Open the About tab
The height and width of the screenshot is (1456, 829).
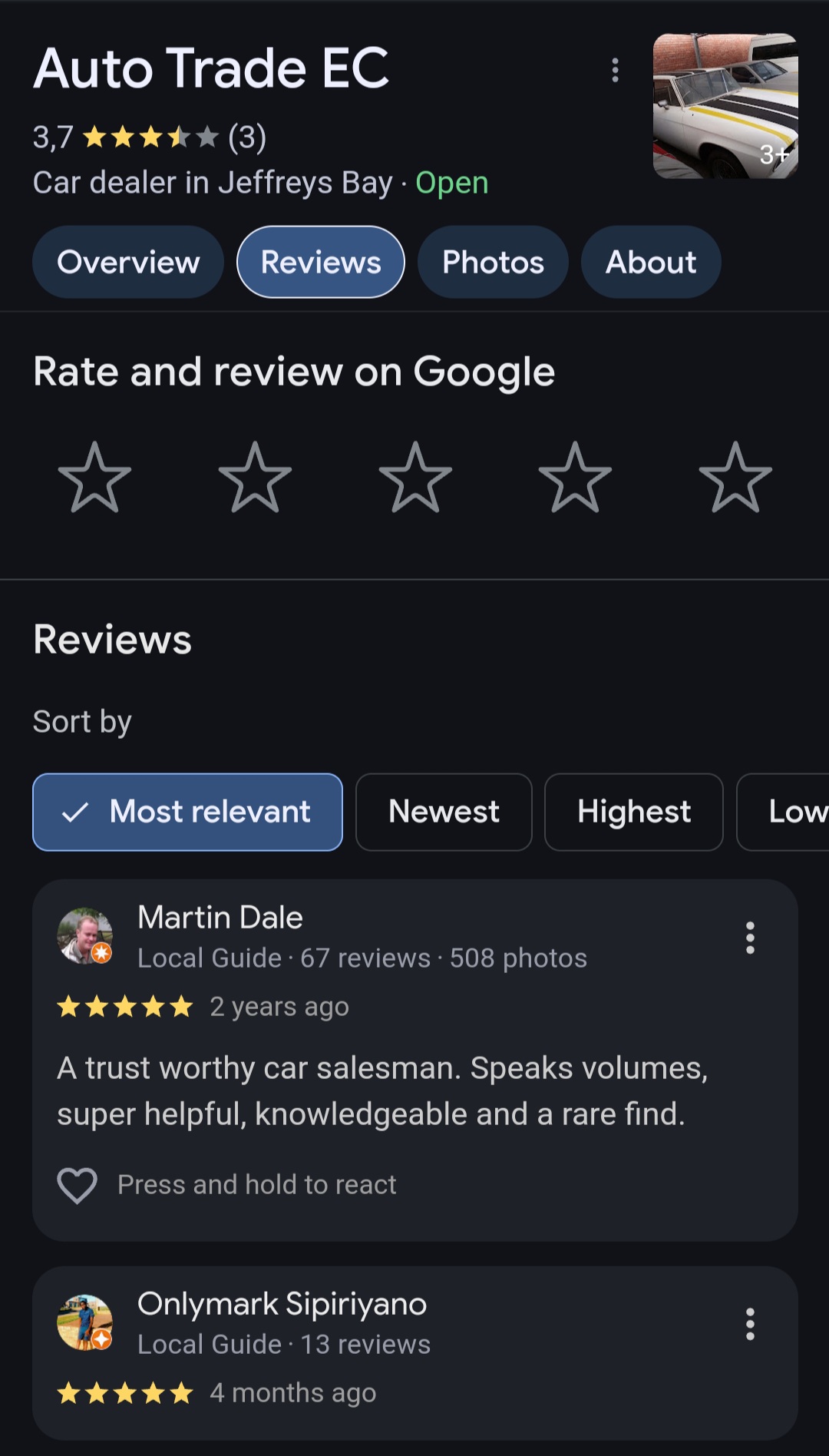[x=651, y=262]
